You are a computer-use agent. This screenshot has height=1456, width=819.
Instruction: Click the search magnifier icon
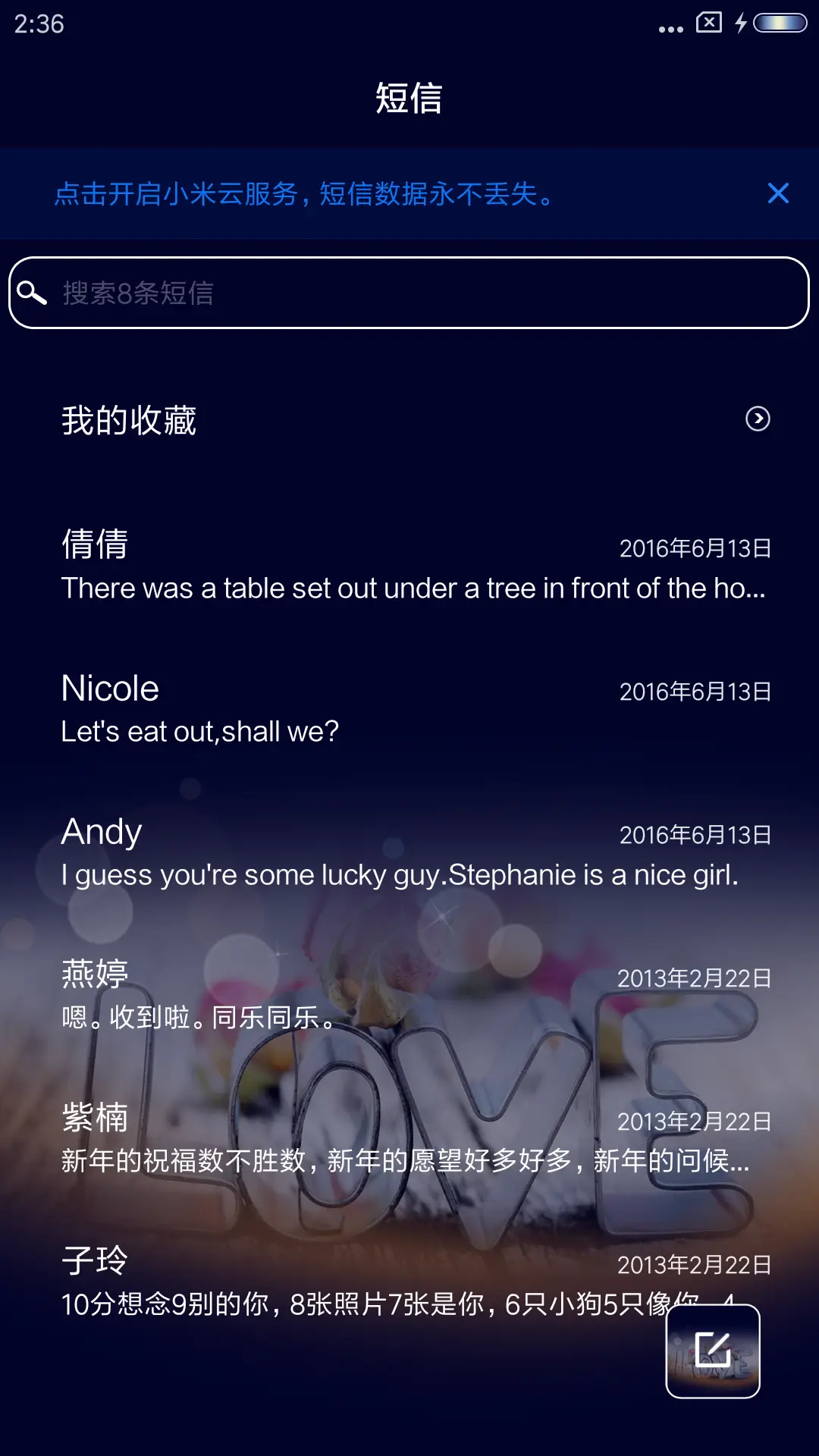[x=29, y=291]
